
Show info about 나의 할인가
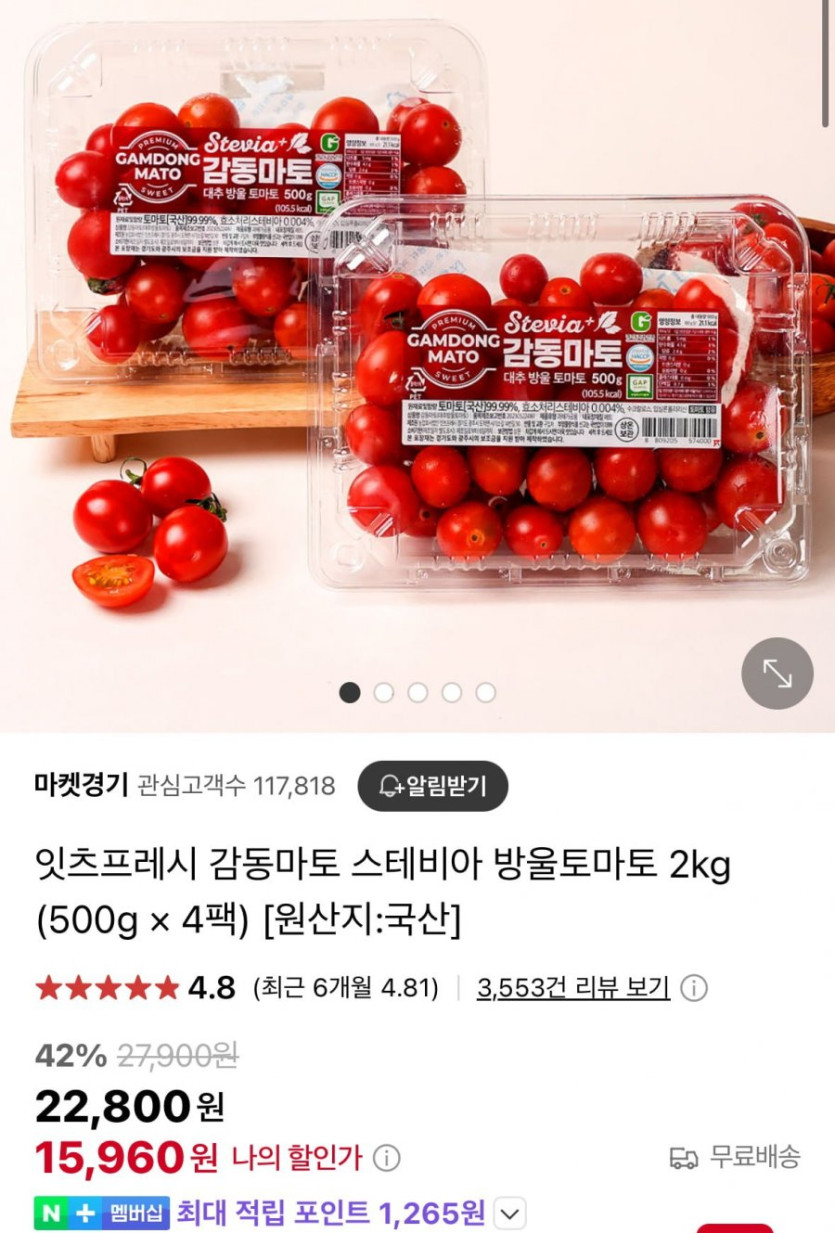(x=386, y=1158)
